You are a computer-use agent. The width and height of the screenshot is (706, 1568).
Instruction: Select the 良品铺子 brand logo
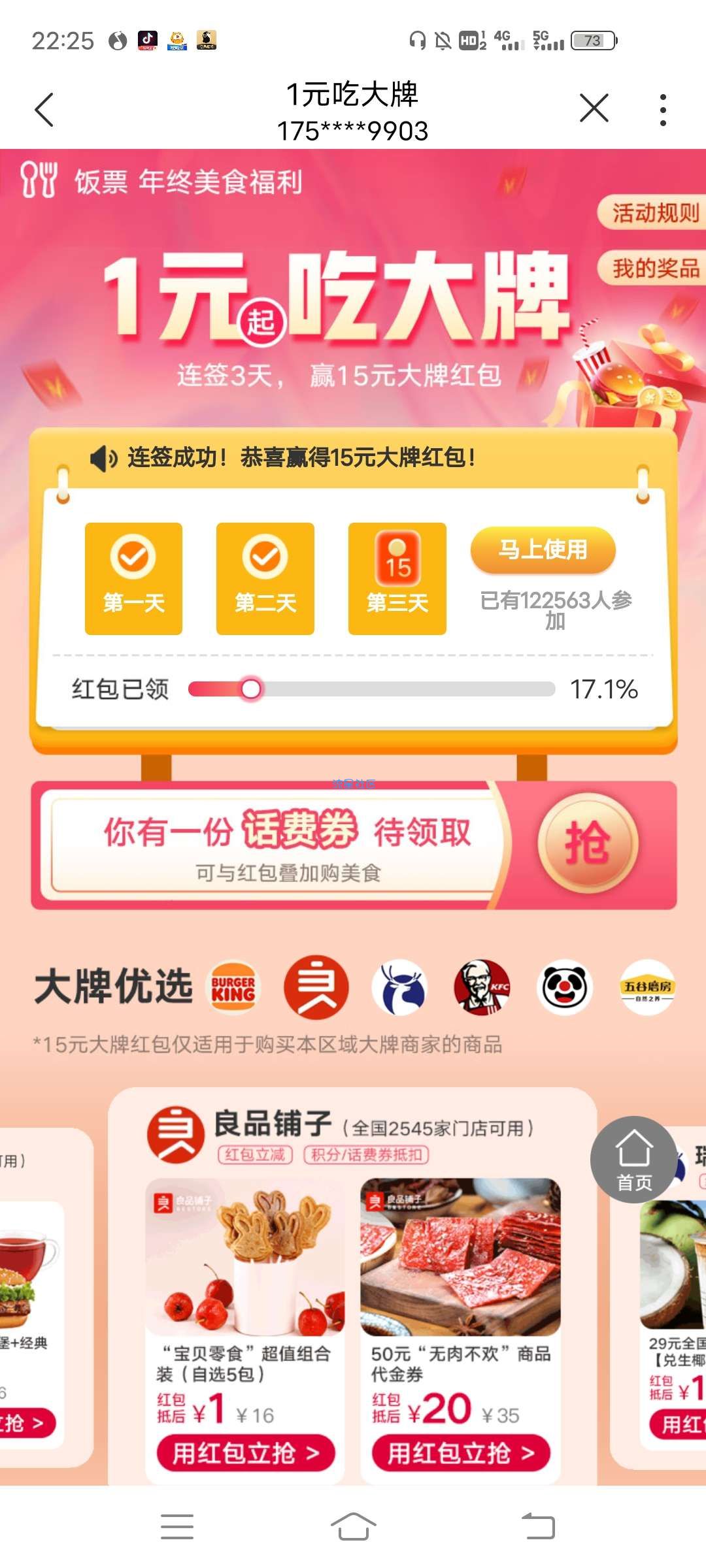tap(316, 988)
